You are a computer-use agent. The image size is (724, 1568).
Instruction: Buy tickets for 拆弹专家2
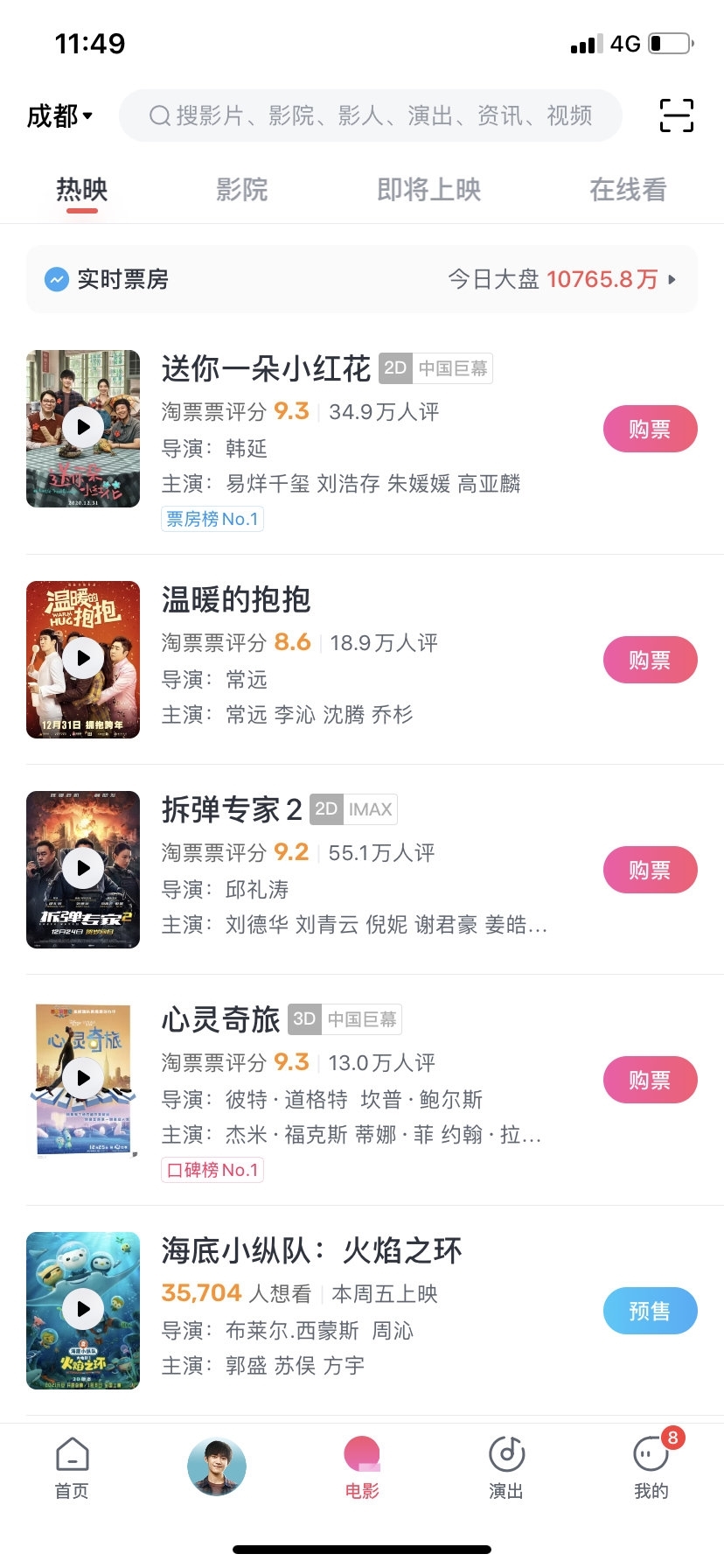pyautogui.click(x=650, y=870)
